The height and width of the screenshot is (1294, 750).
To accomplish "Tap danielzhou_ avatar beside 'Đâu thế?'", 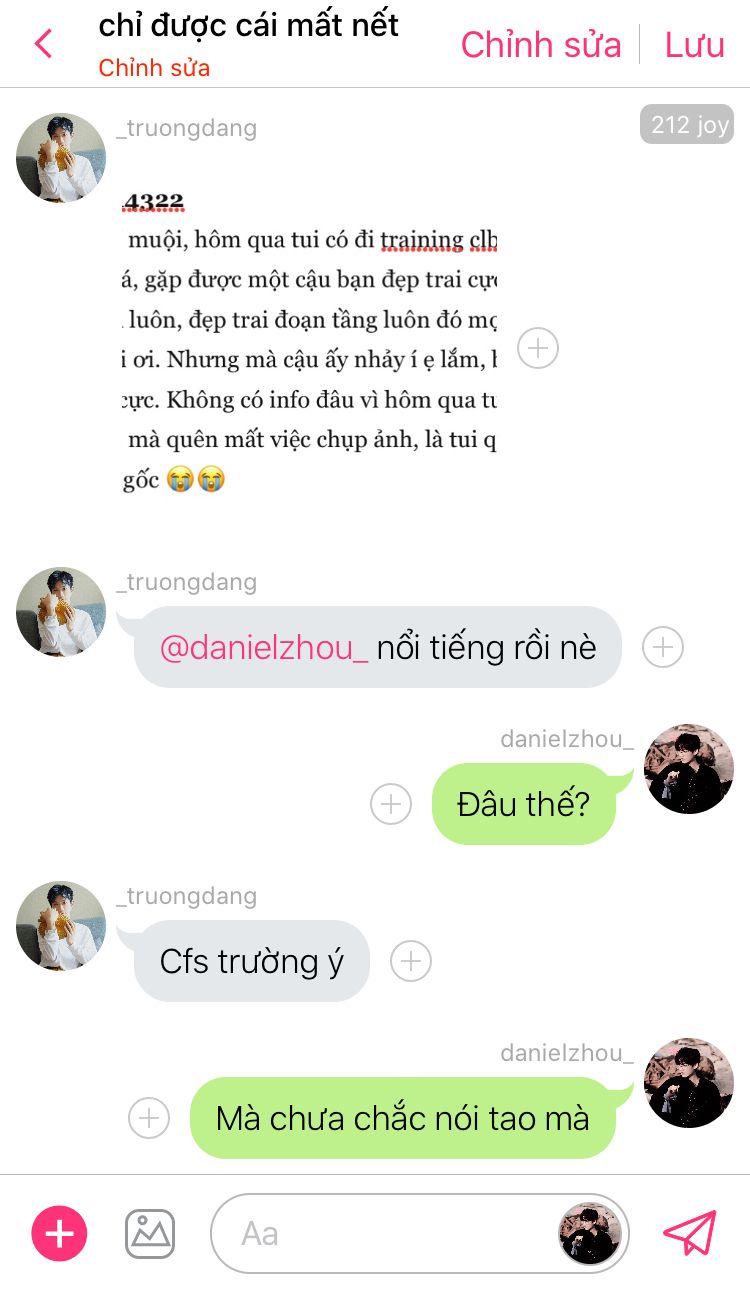I will click(689, 768).
